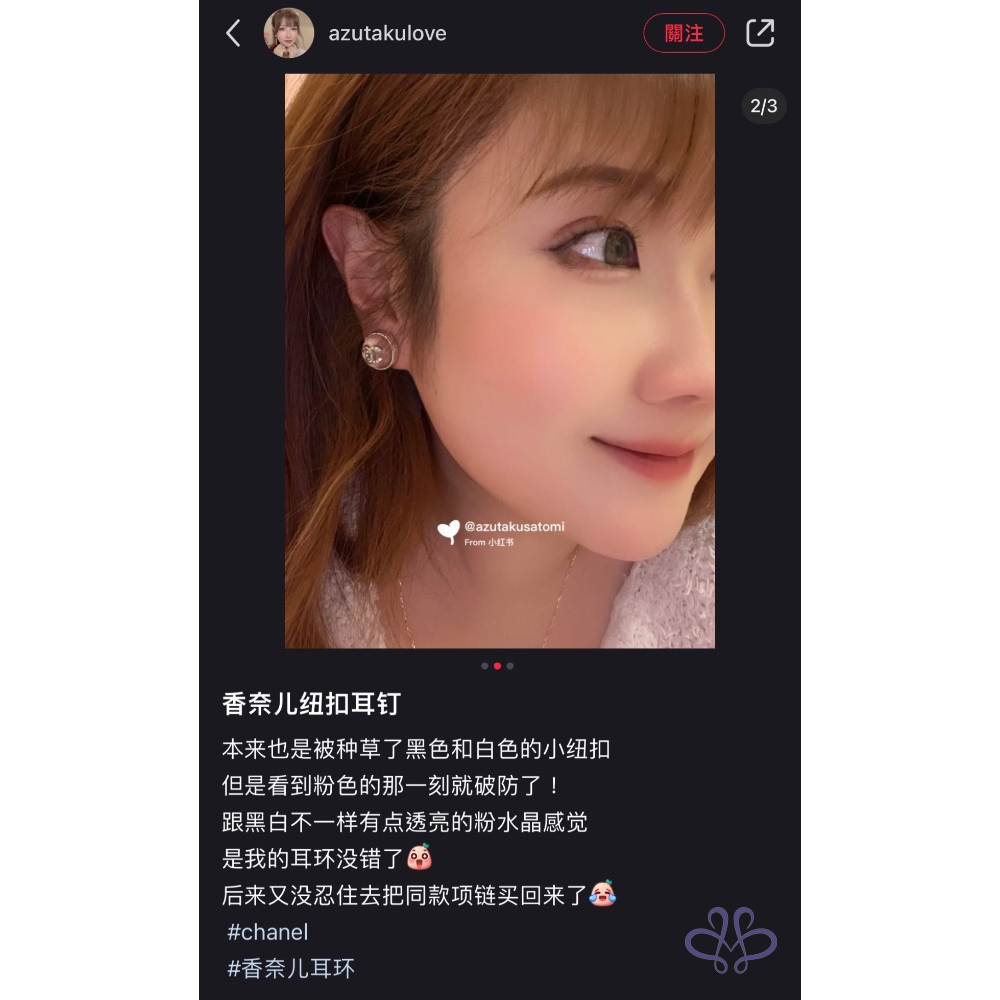Open the #香奈儿耳环 hashtag

291,968
